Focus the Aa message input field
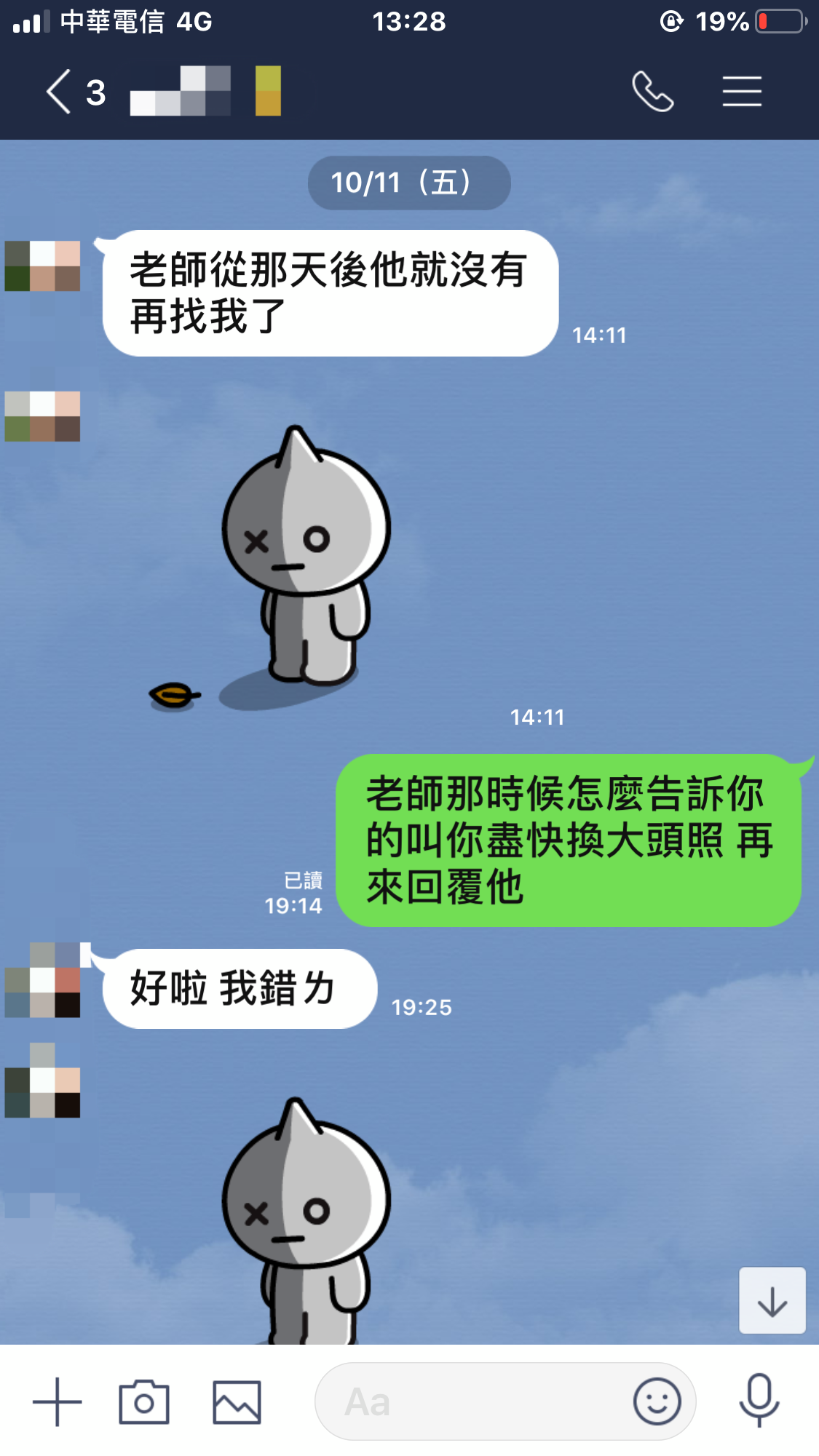This screenshot has width=819, height=1456. [x=473, y=1401]
